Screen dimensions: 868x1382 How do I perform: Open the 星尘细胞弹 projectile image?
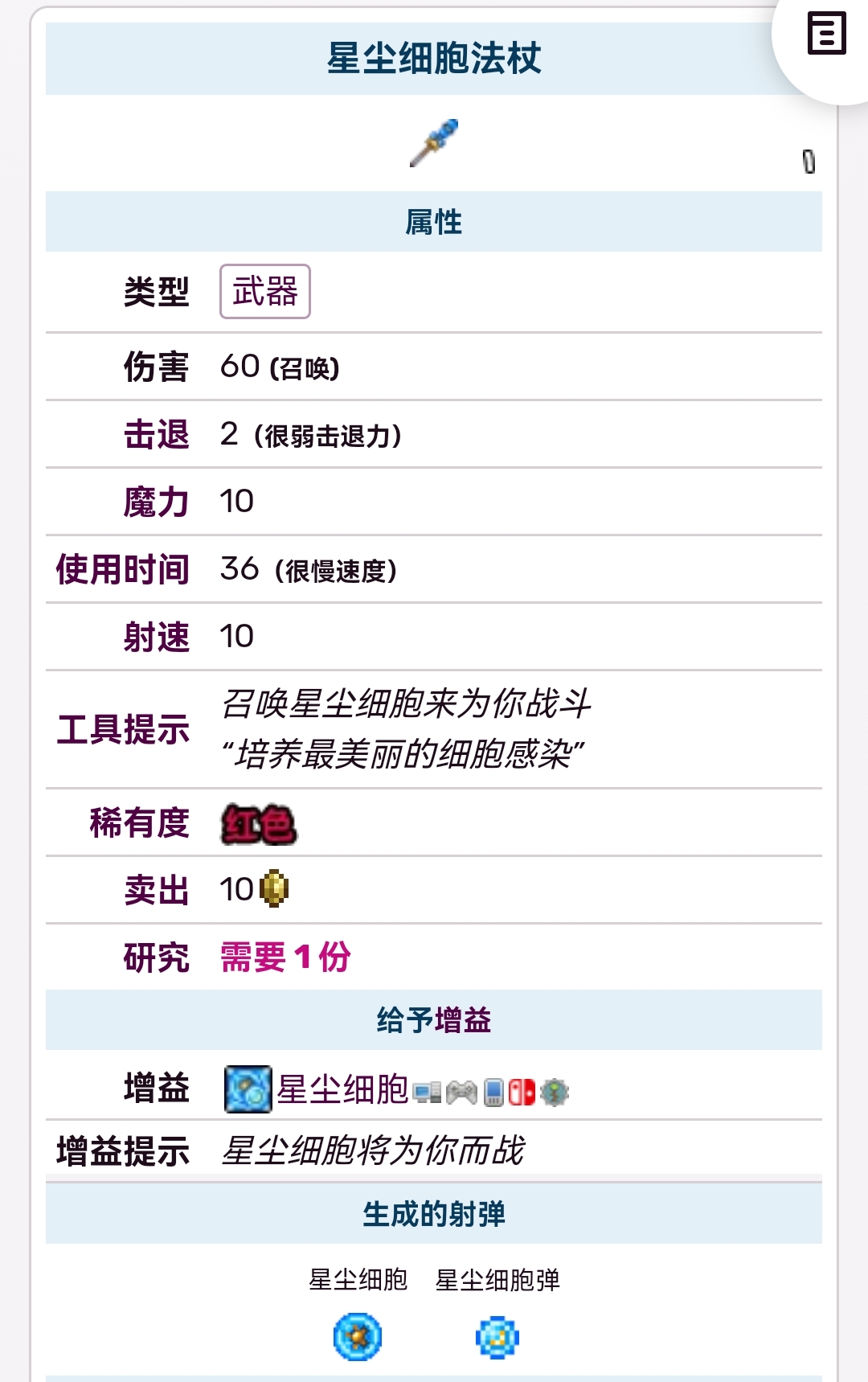[497, 1338]
